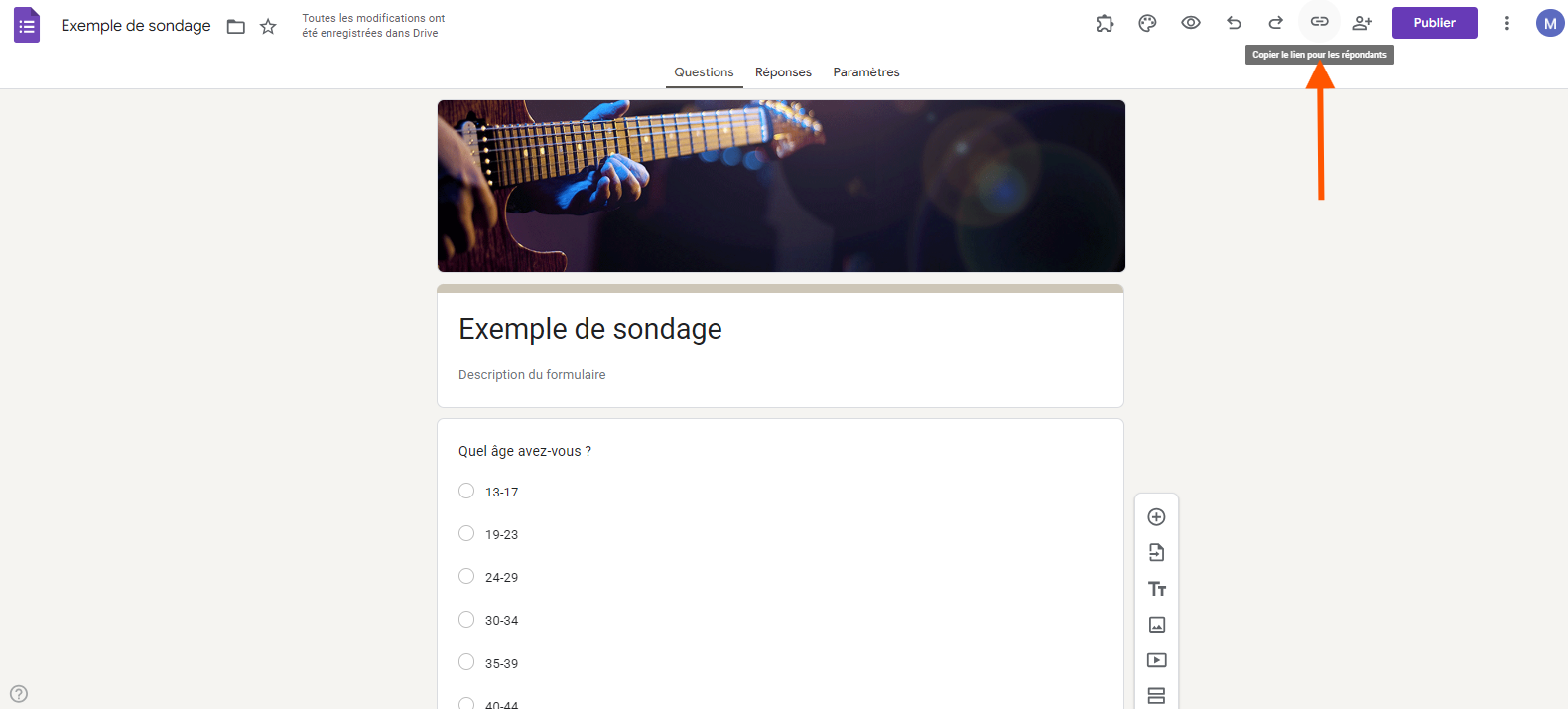
Task: Choose the 24-29 age option
Action: [466, 576]
